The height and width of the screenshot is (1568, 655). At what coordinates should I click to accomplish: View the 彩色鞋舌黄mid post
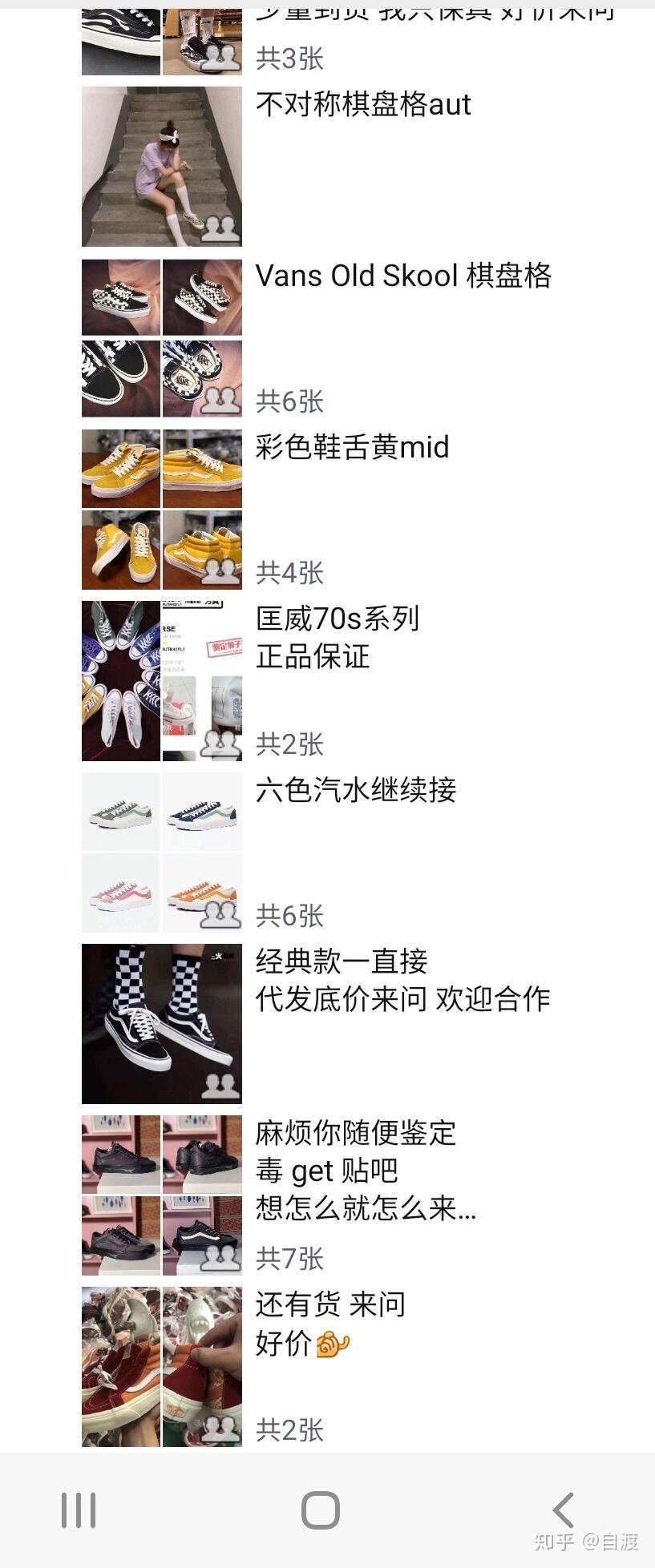(x=352, y=448)
